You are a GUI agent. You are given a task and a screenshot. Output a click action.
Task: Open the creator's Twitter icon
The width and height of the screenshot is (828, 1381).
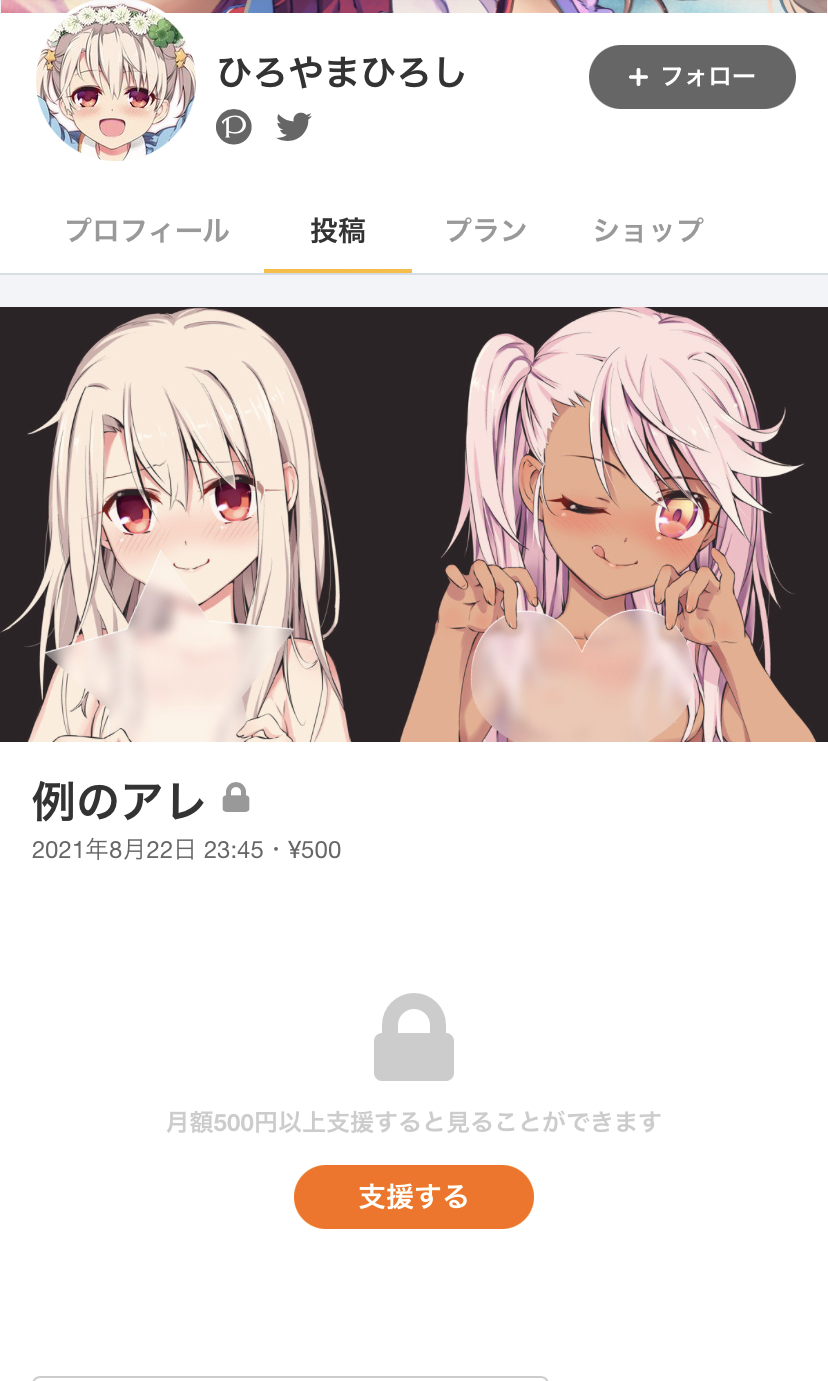[293, 127]
